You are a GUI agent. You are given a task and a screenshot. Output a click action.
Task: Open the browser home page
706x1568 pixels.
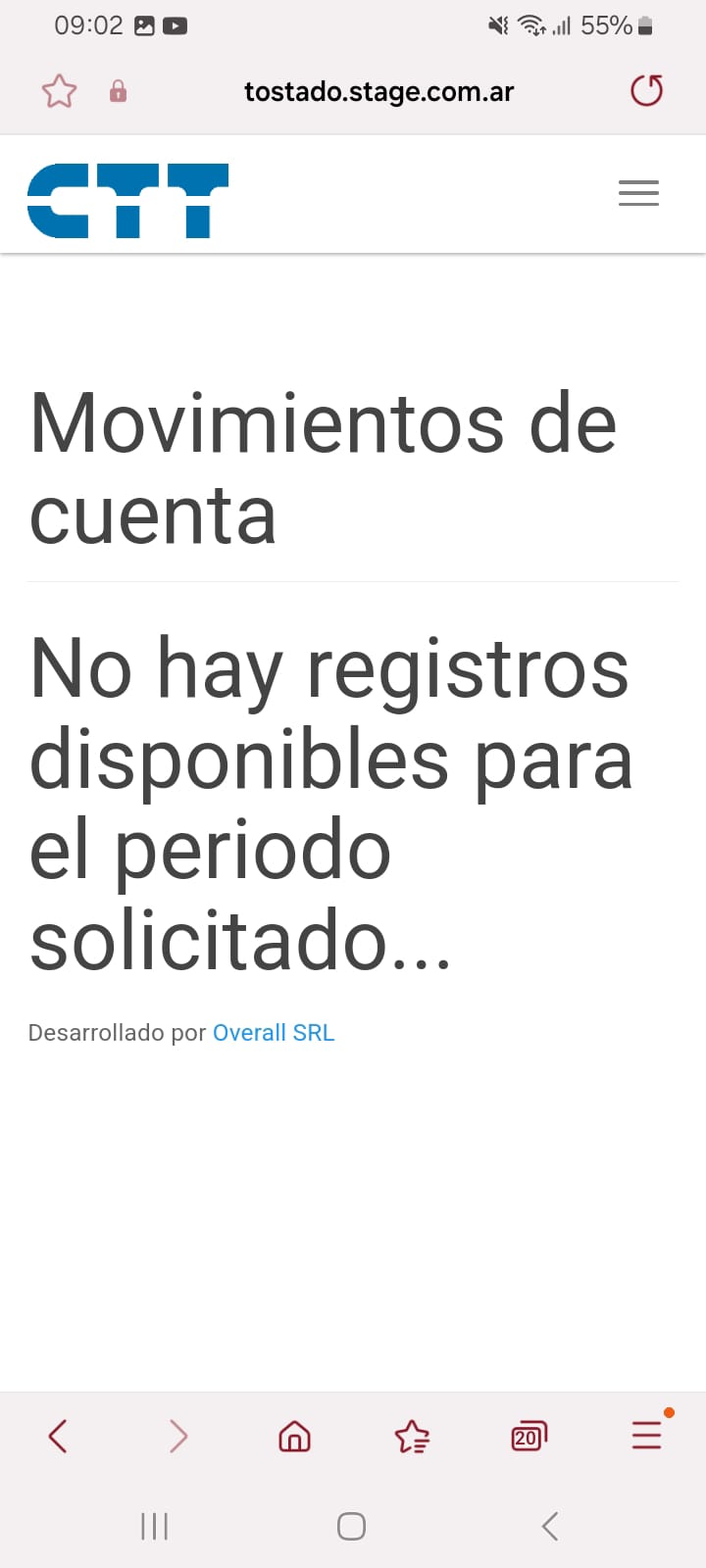pyautogui.click(x=294, y=1437)
